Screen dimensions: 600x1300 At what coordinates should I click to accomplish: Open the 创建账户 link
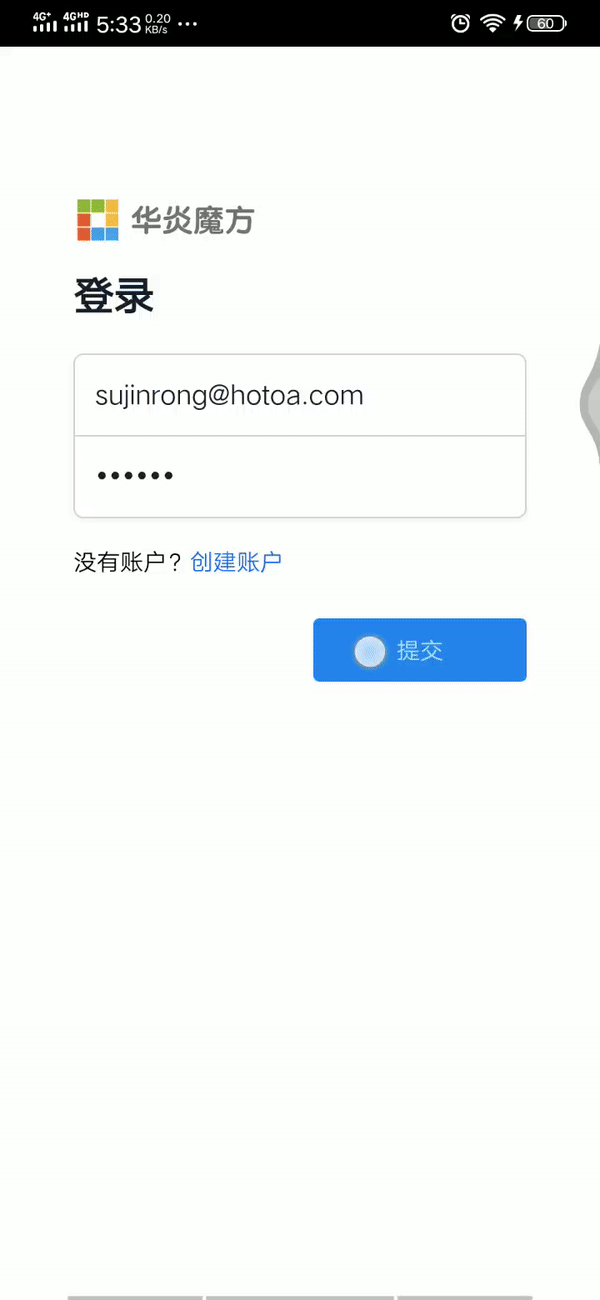(236, 562)
